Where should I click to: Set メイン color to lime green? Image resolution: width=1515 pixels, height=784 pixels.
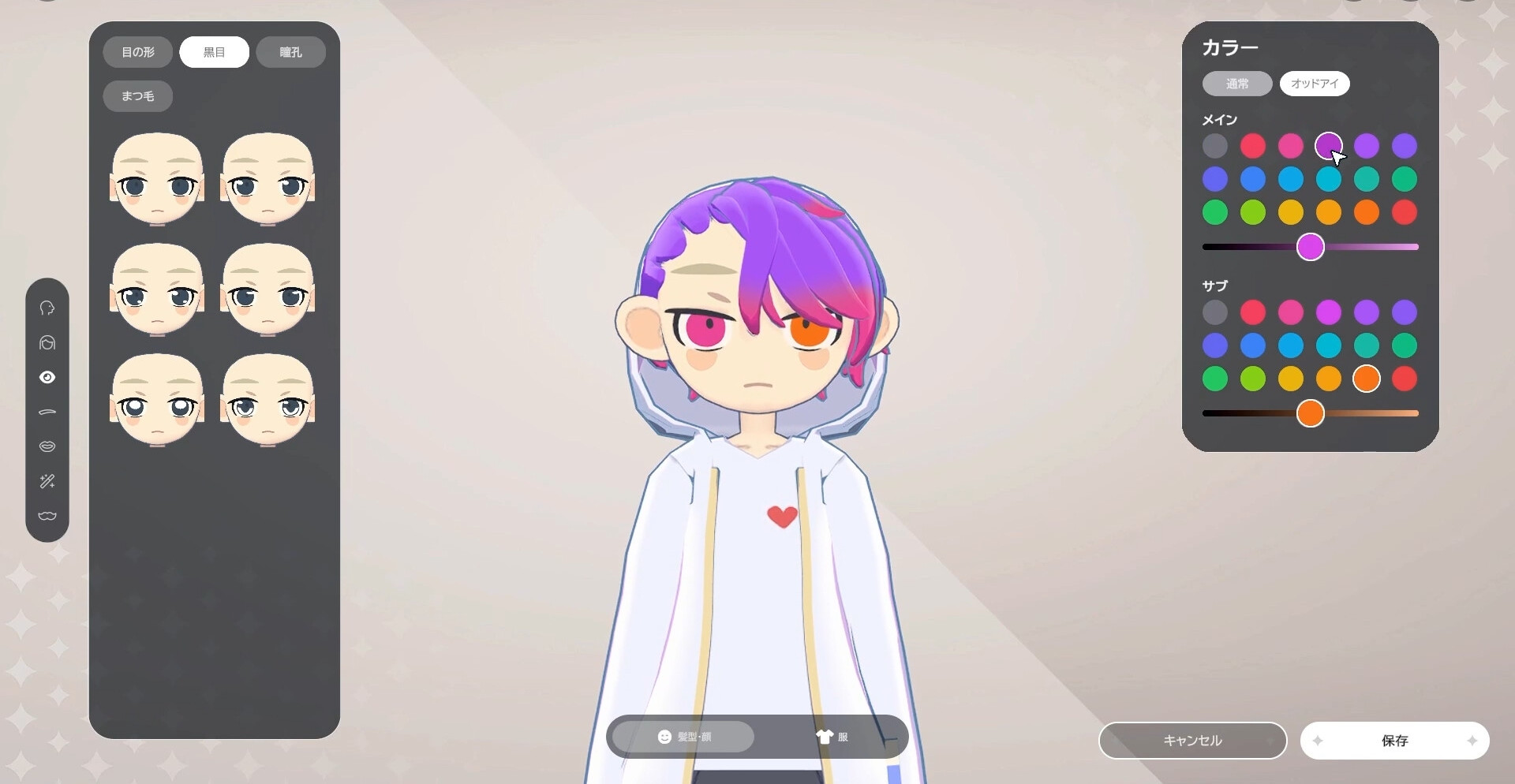pyautogui.click(x=1253, y=212)
